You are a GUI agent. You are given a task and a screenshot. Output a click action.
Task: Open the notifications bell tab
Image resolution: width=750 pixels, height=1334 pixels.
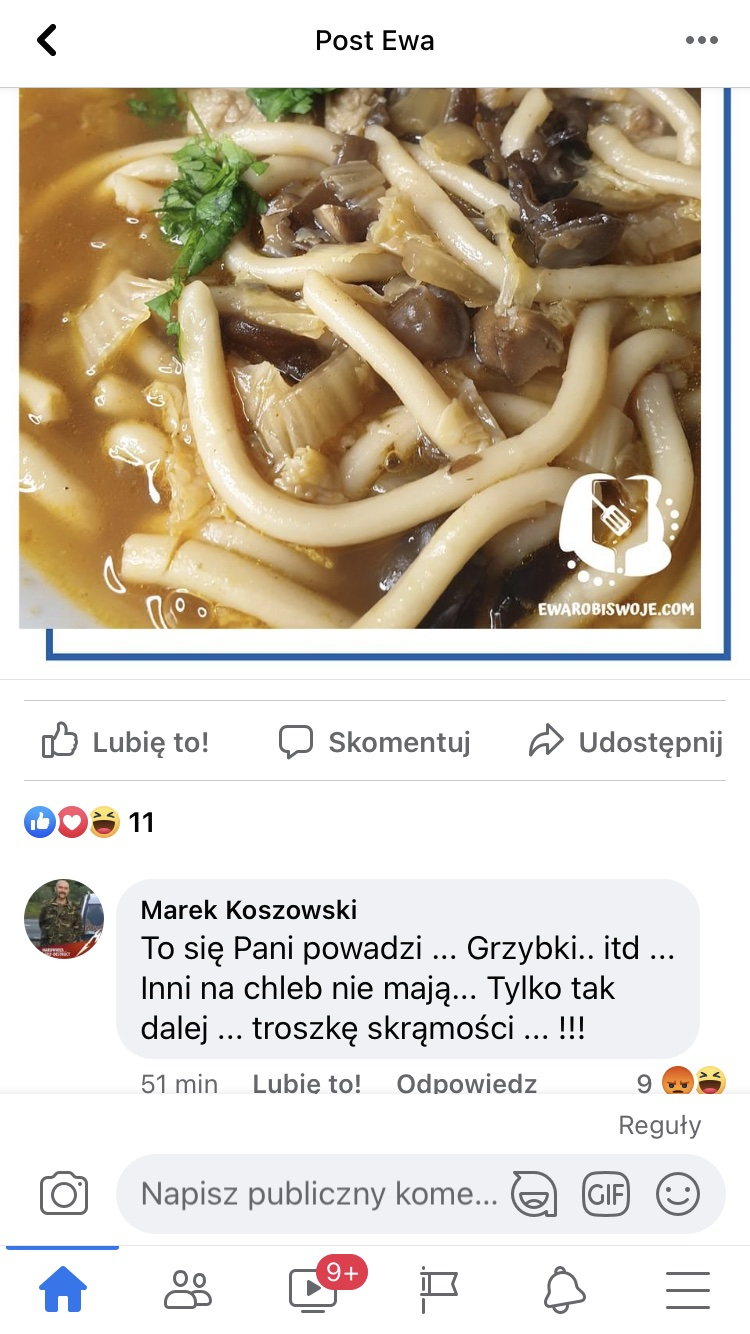pos(564,1290)
